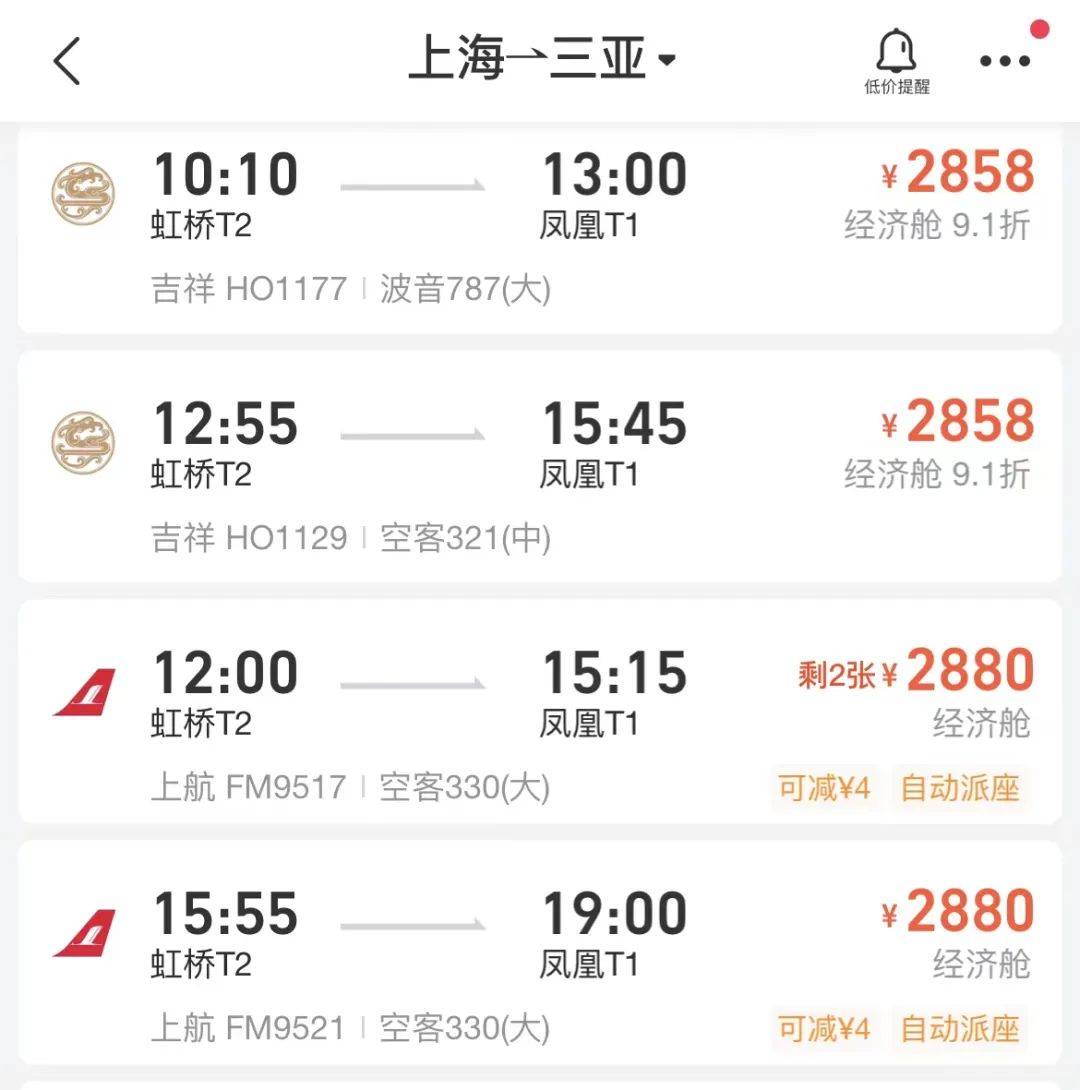Enable 自动派座 auto seat assignment on FM9517

(x=959, y=789)
